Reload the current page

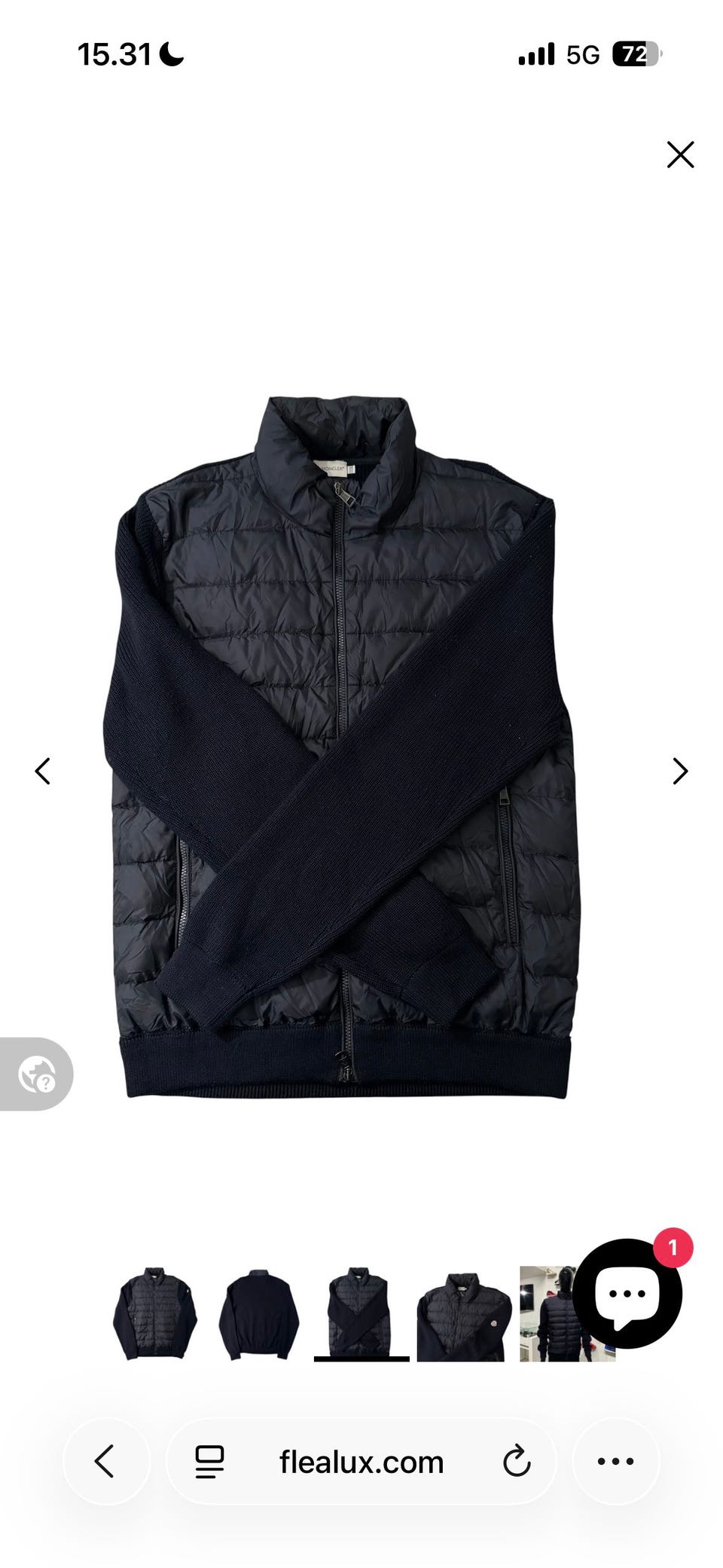click(517, 1462)
